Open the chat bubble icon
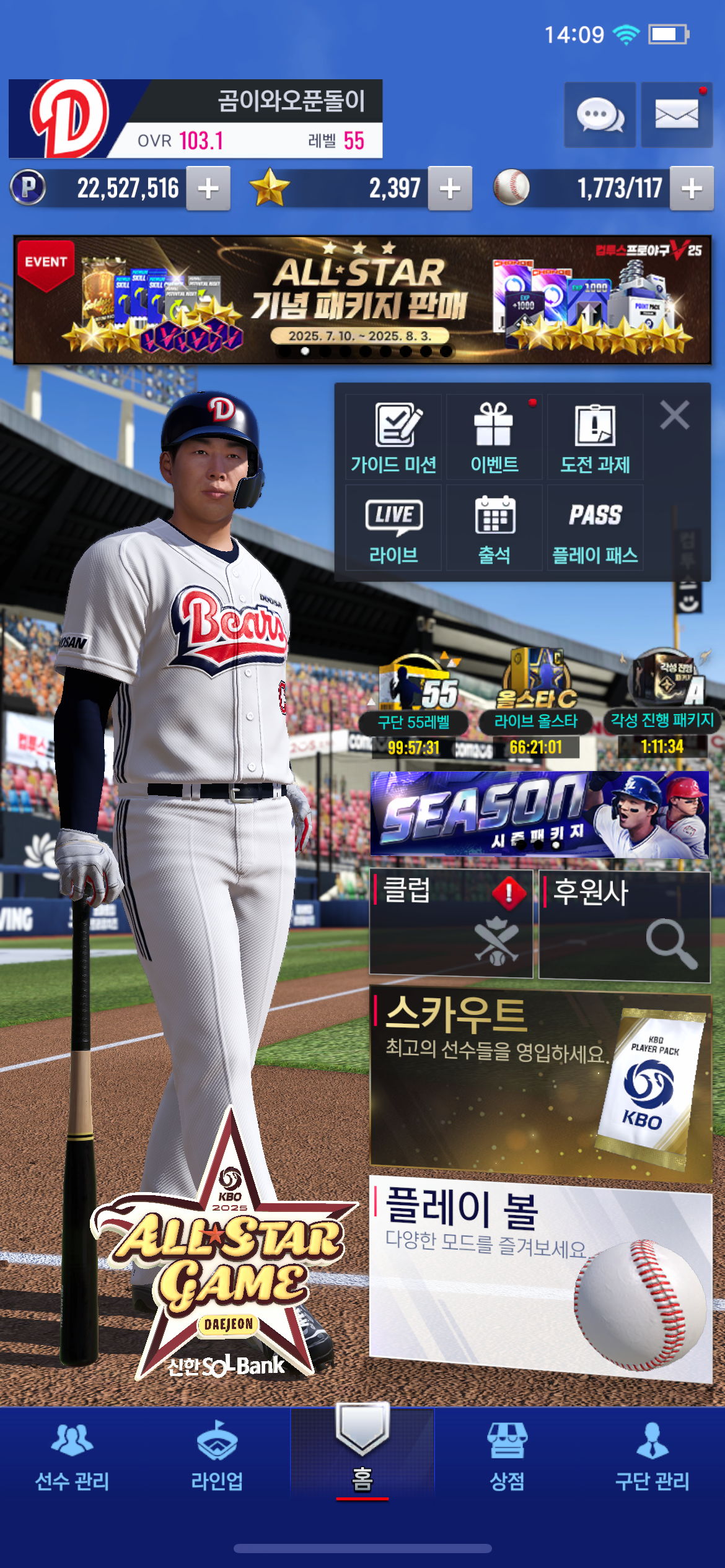The width and height of the screenshot is (725, 1568). 599,115
